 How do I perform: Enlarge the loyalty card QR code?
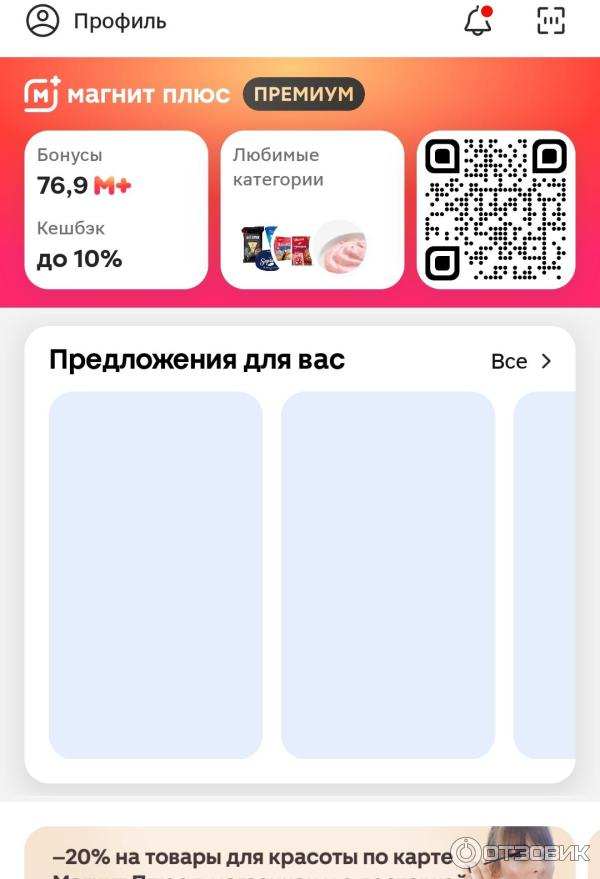tap(496, 210)
